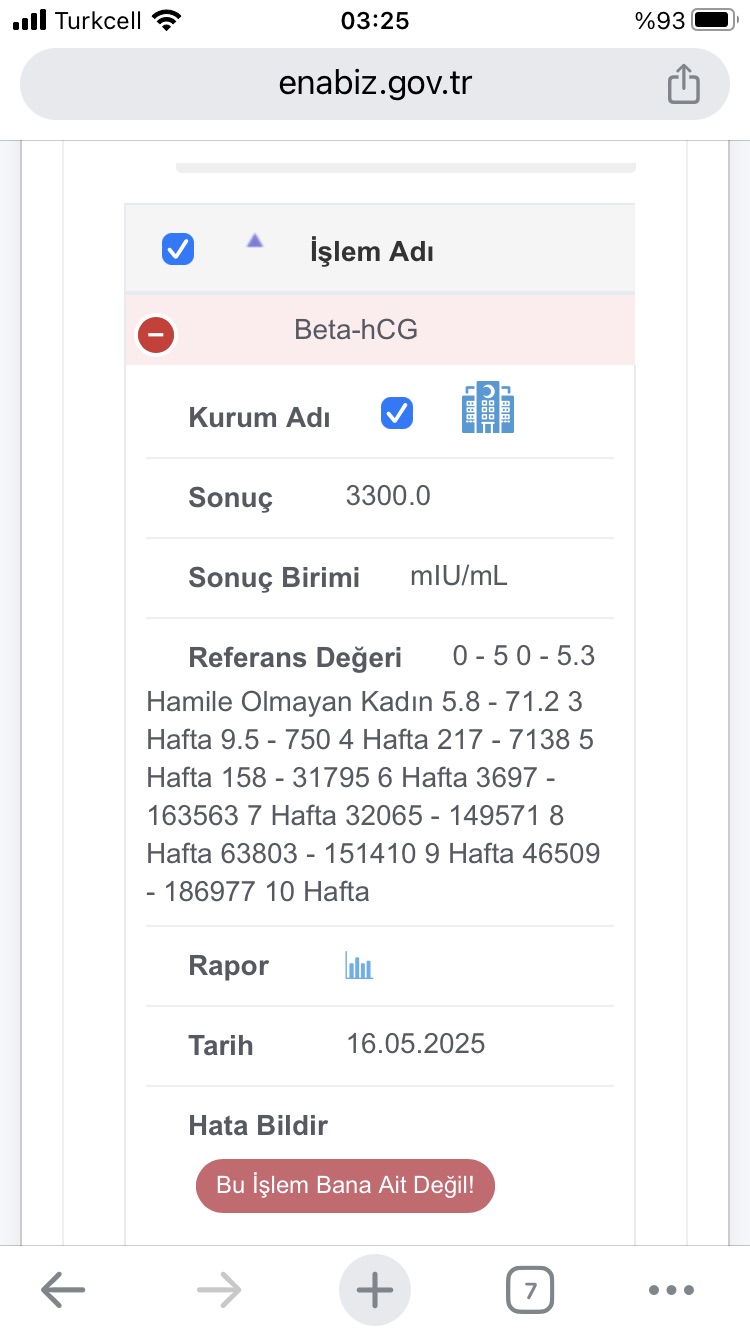Open the hospital building icon
The image size is (750, 1334).
[488, 408]
